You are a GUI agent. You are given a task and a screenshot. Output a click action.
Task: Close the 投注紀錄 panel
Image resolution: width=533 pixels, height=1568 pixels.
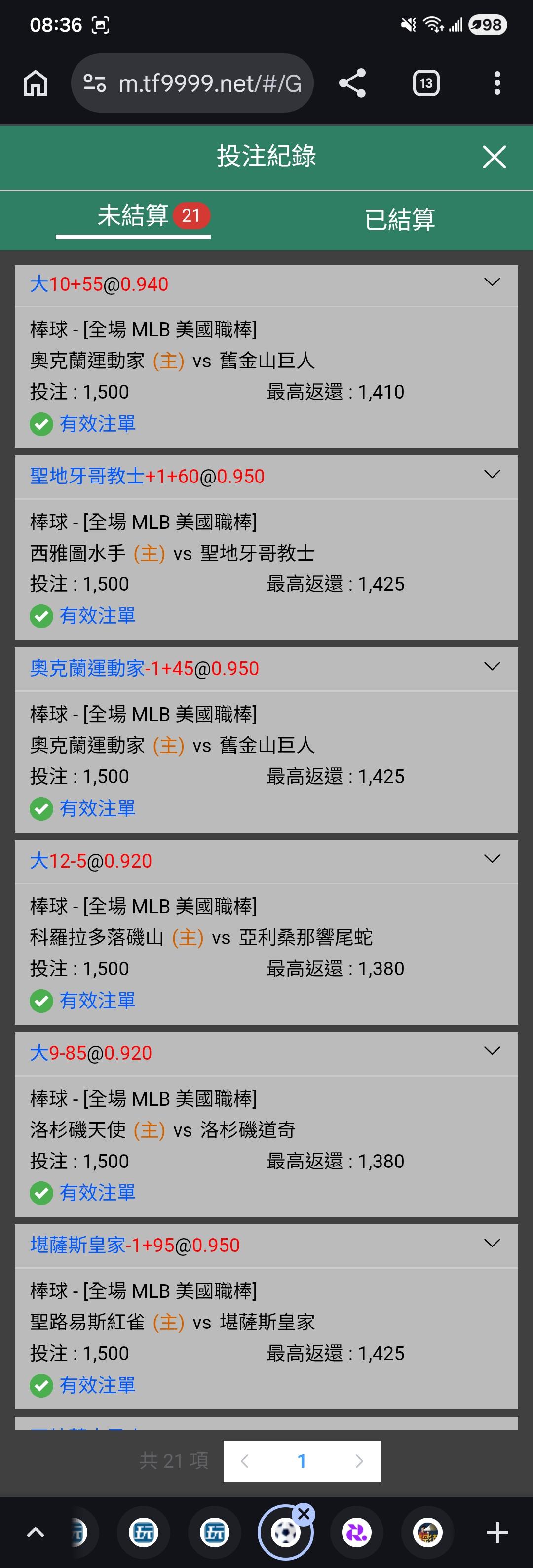click(x=494, y=157)
